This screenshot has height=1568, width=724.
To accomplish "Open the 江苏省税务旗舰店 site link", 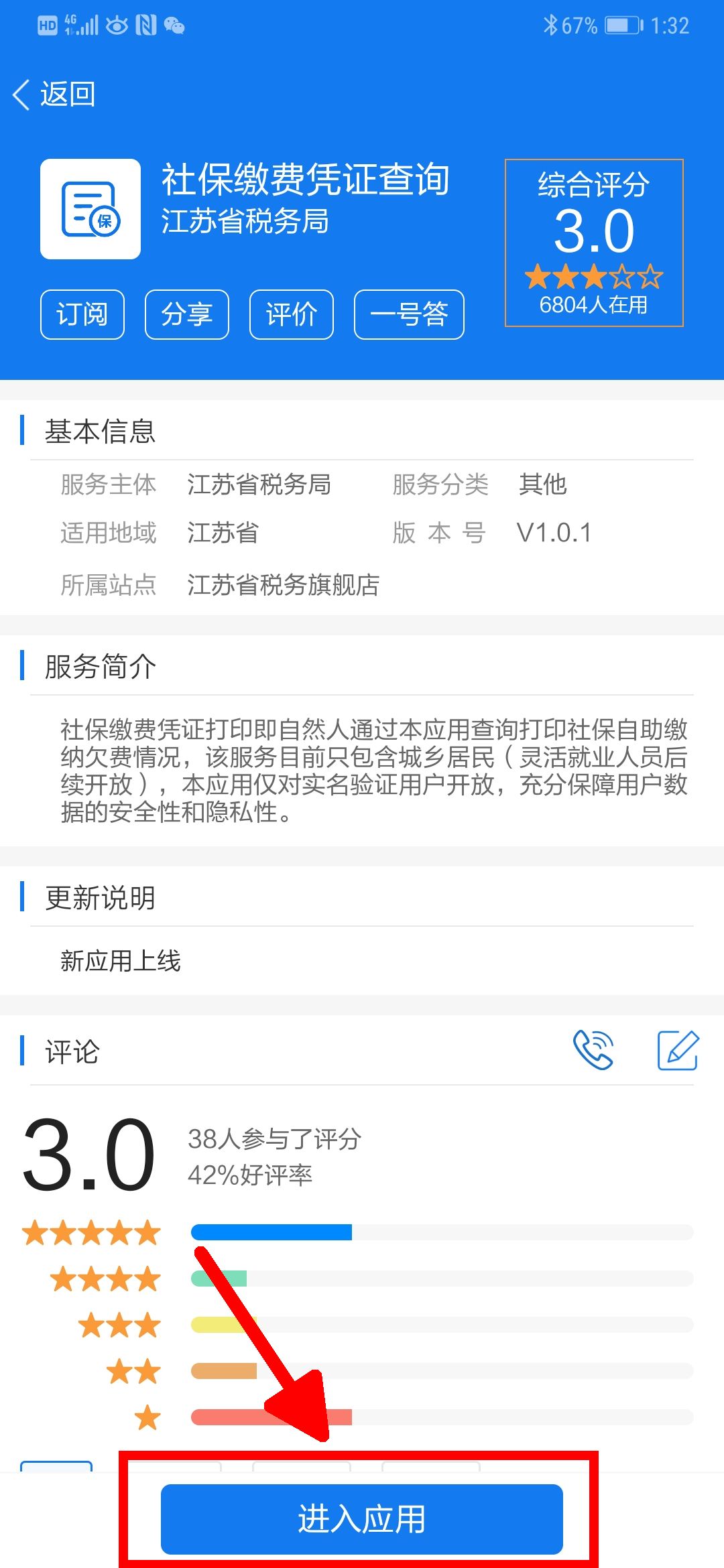I will point(284,584).
